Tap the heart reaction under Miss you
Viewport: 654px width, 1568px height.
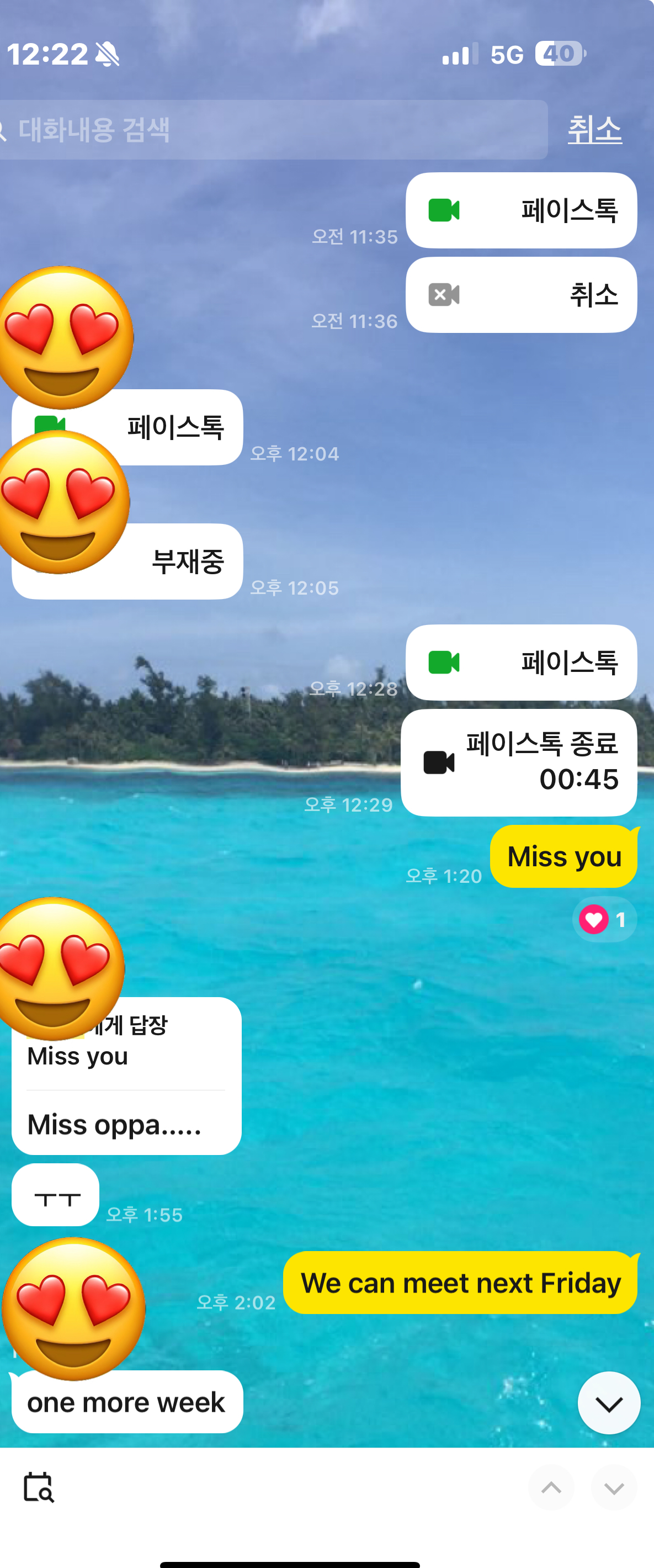tap(604, 919)
